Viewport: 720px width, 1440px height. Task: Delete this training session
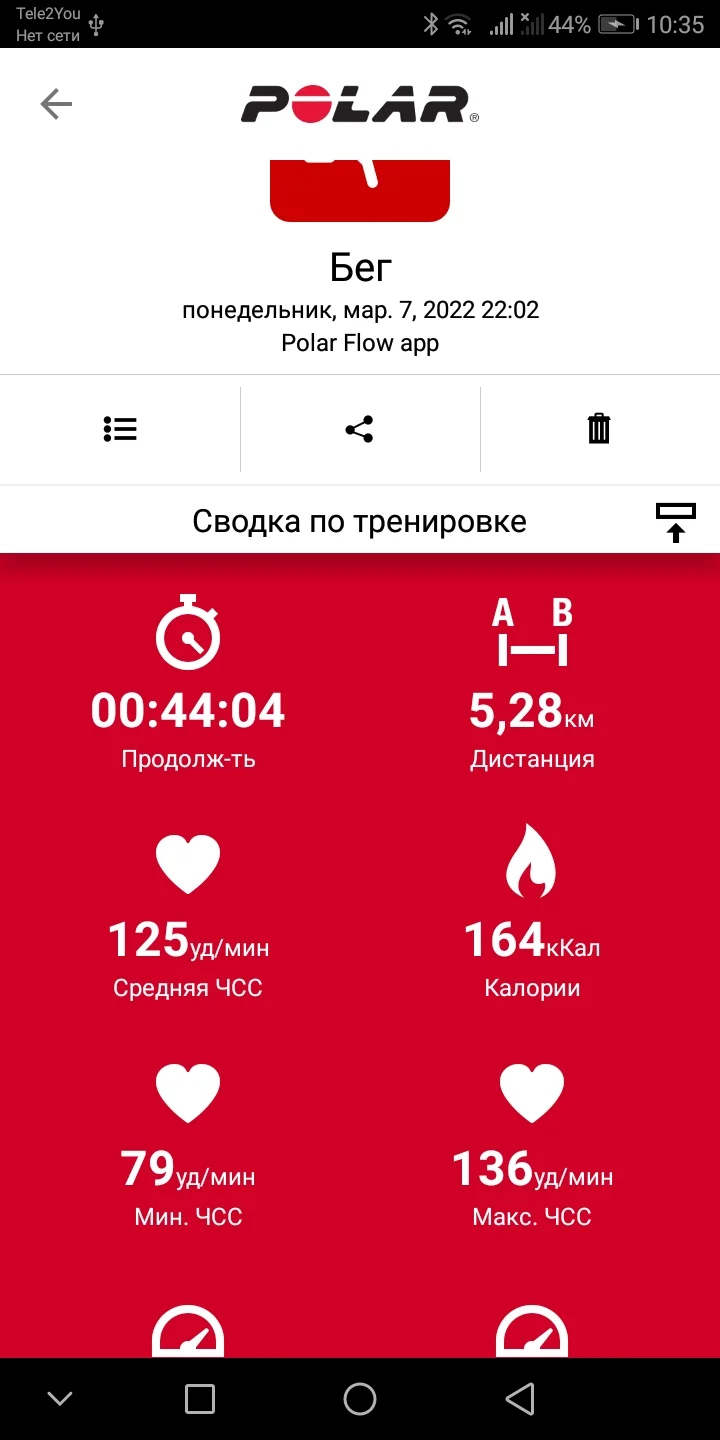(x=598, y=429)
